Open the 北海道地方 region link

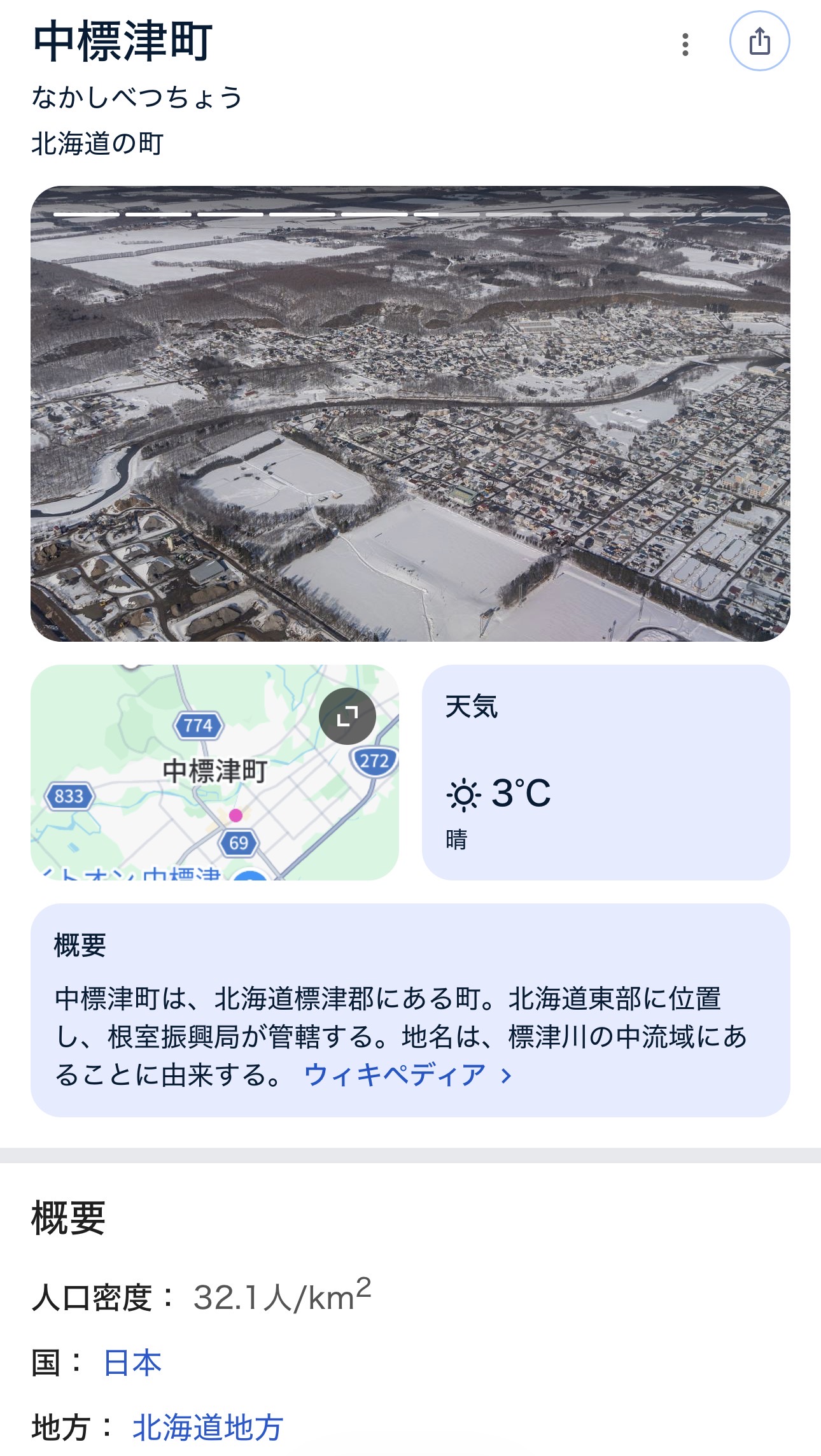[x=207, y=1427]
